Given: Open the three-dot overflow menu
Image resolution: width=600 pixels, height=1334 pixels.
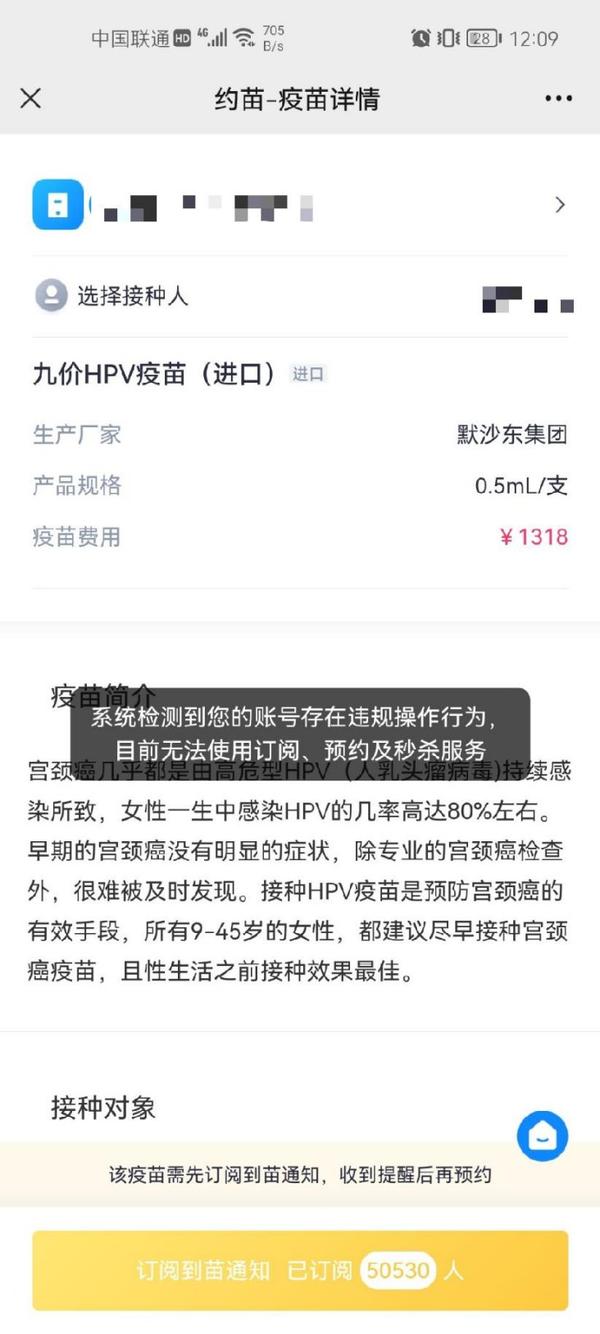Looking at the screenshot, I should (x=559, y=98).
